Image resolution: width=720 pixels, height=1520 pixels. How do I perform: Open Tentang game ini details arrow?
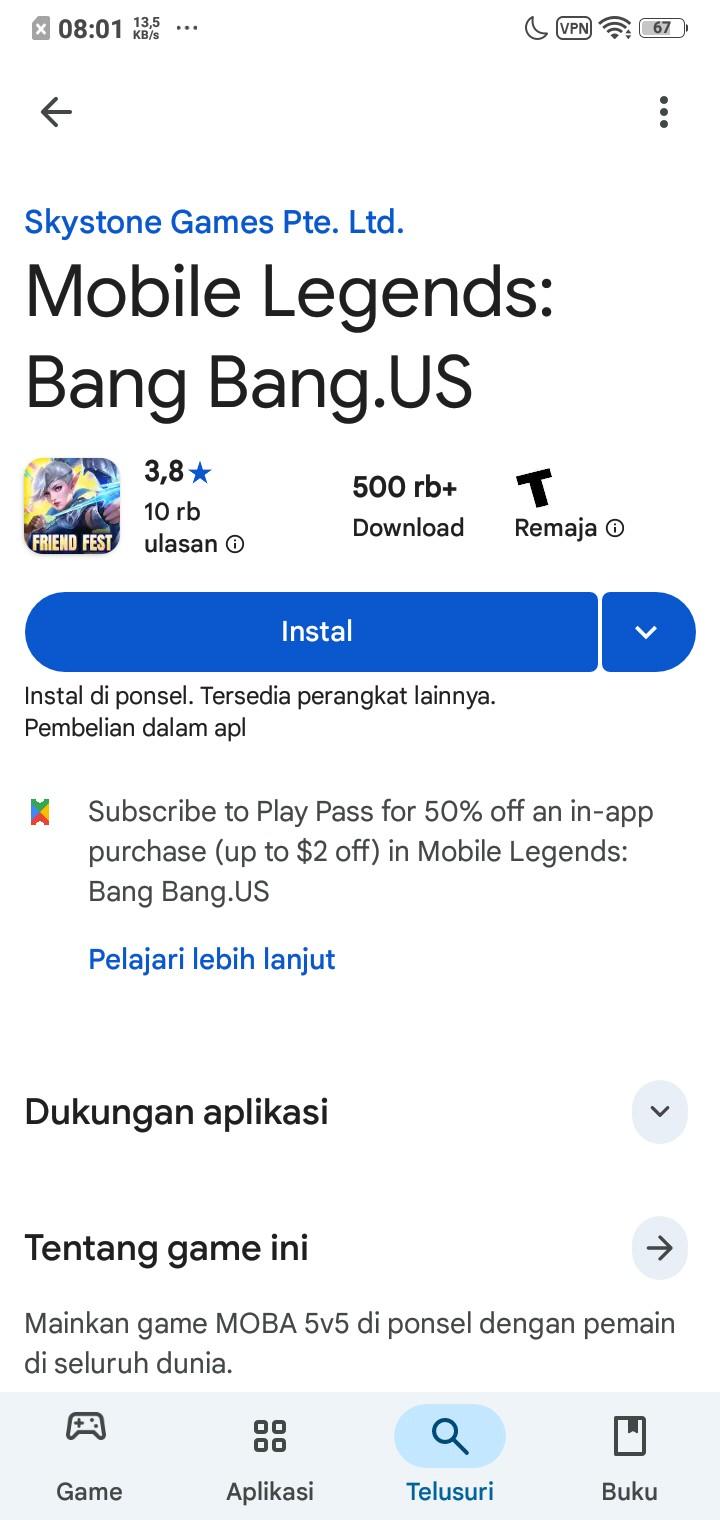point(659,1248)
